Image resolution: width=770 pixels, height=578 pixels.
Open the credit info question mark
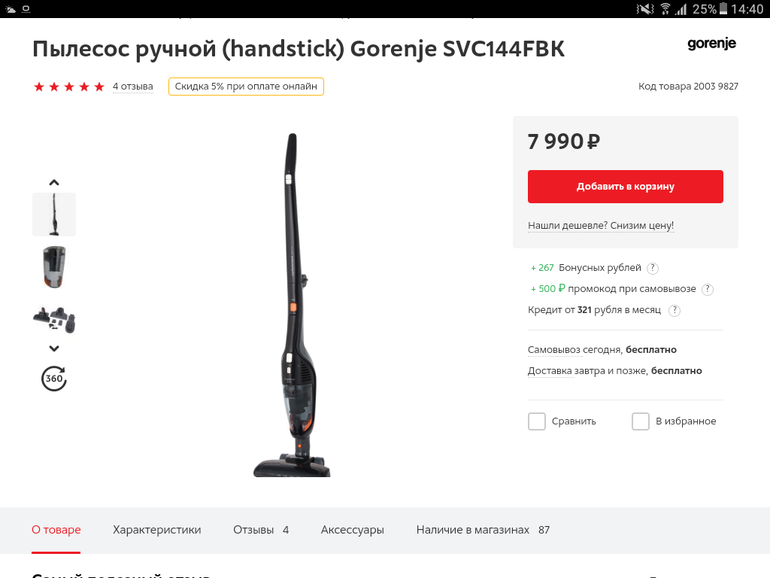pos(674,310)
